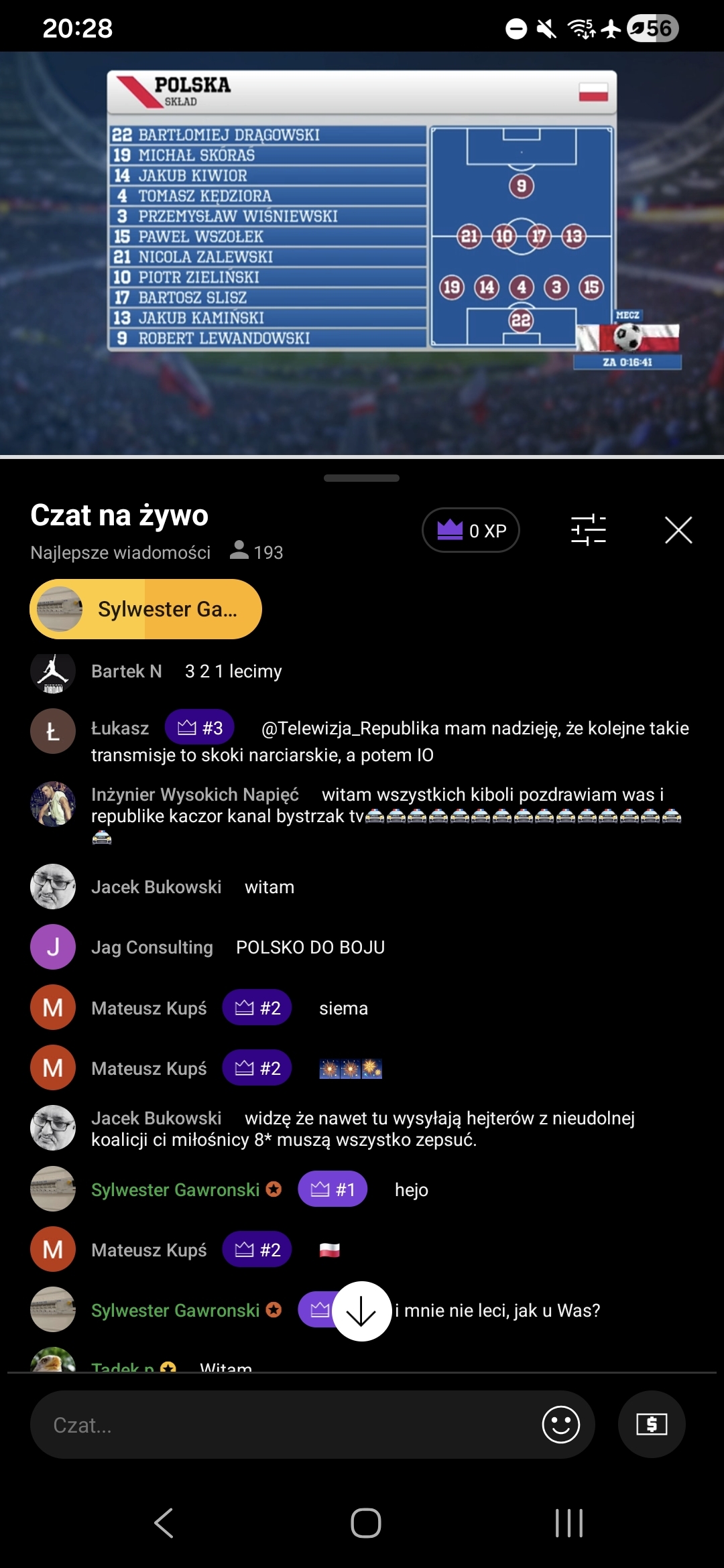
Task: Open Sylwester Ga... pinned chip
Action: pyautogui.click(x=145, y=609)
